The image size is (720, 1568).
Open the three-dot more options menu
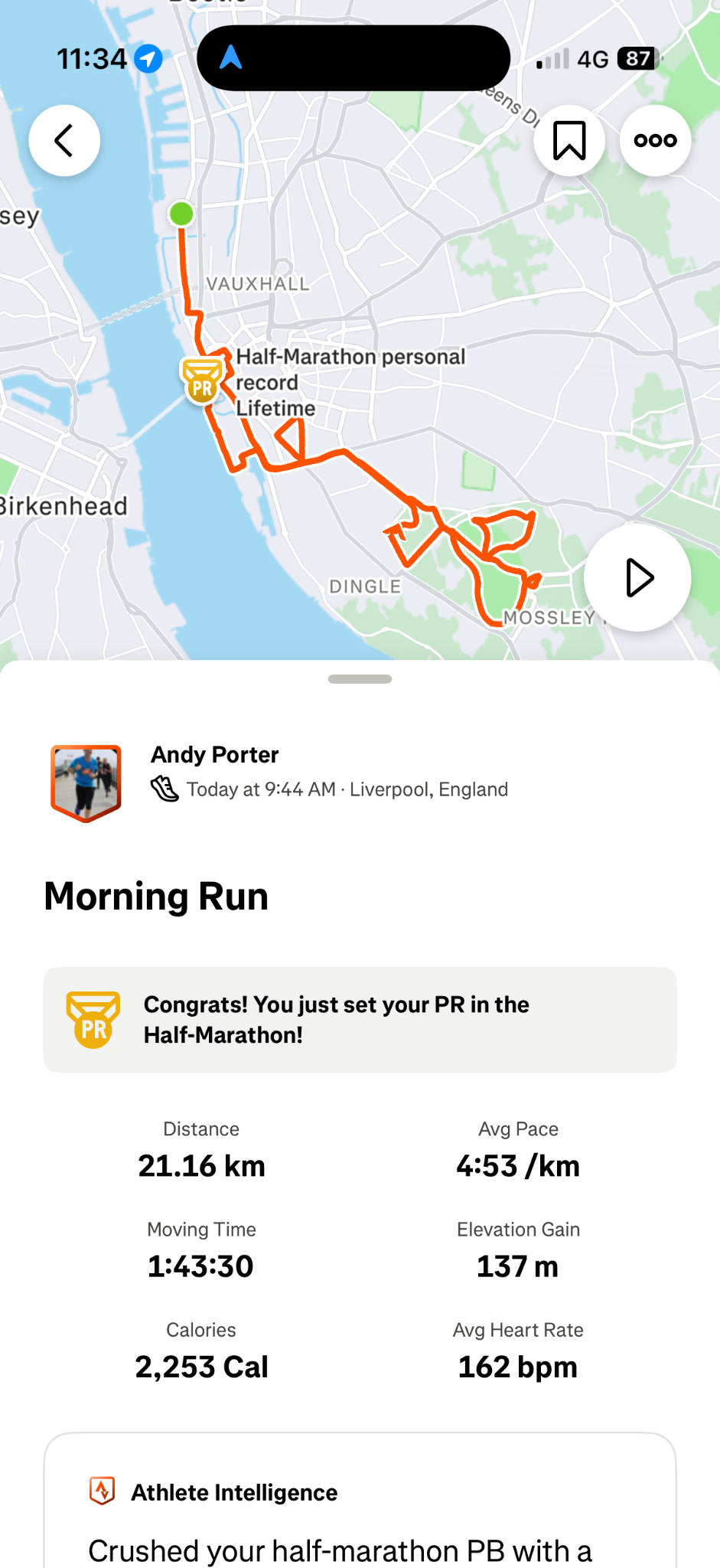pyautogui.click(x=655, y=141)
